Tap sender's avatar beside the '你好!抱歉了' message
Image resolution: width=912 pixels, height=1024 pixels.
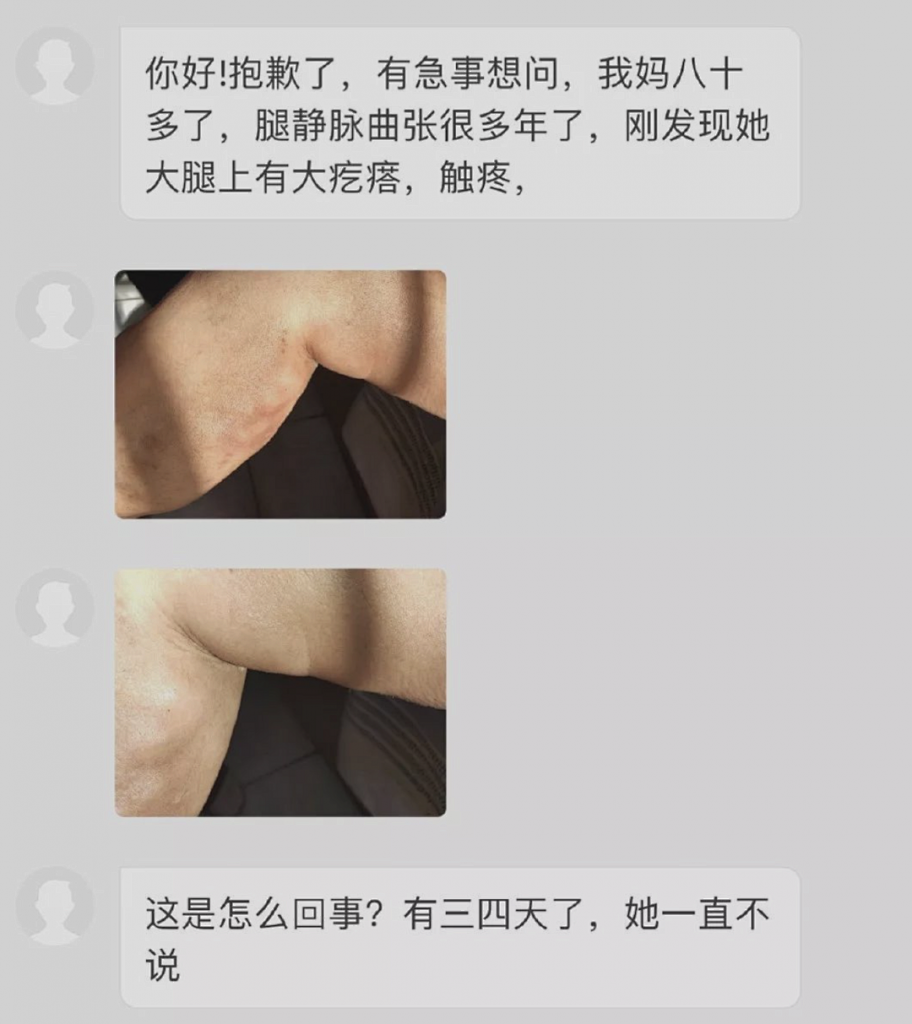pos(55,66)
